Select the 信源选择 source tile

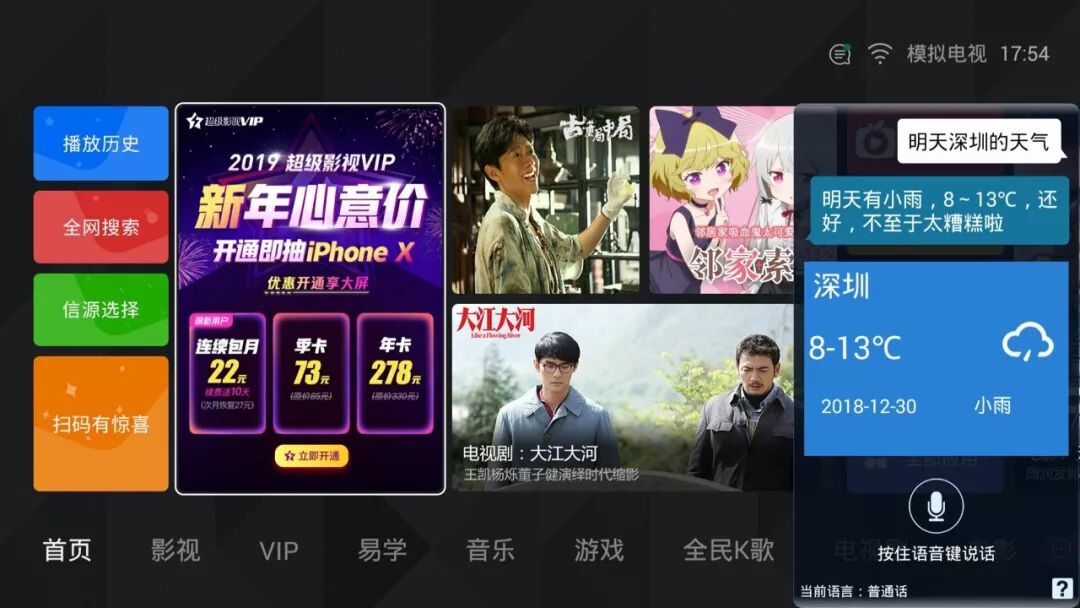[x=101, y=309]
